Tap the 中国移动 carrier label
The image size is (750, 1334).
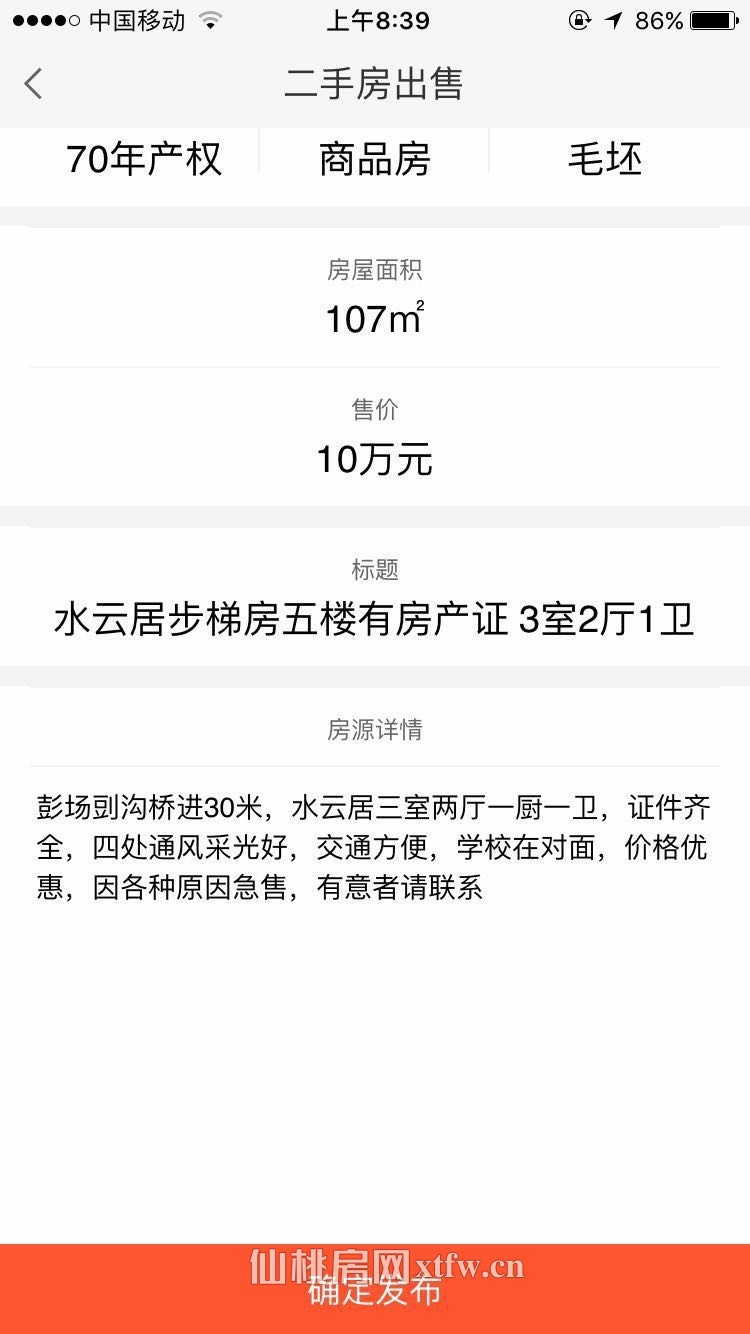138,20
